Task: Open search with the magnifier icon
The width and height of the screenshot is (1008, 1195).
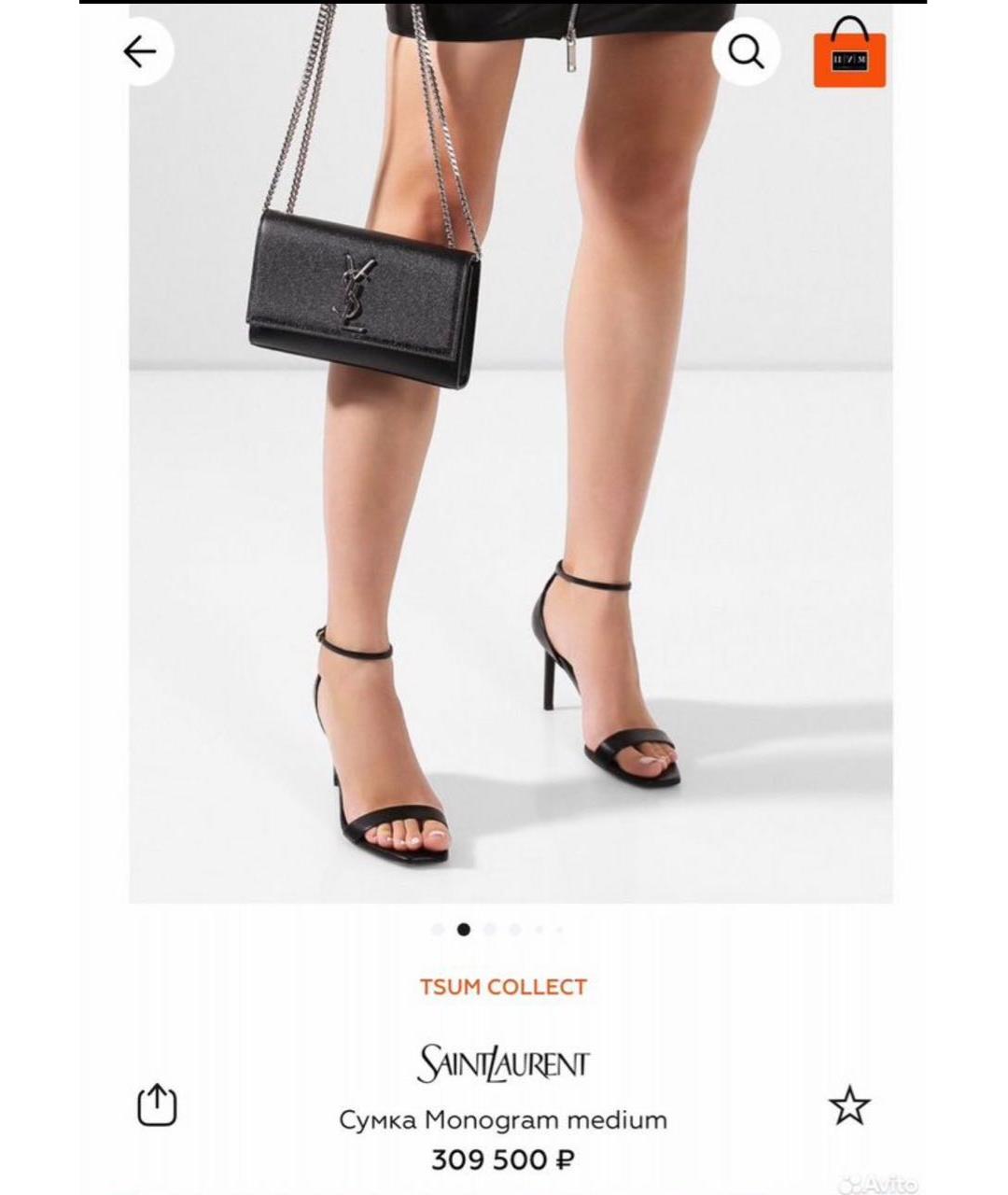Action: 746,52
